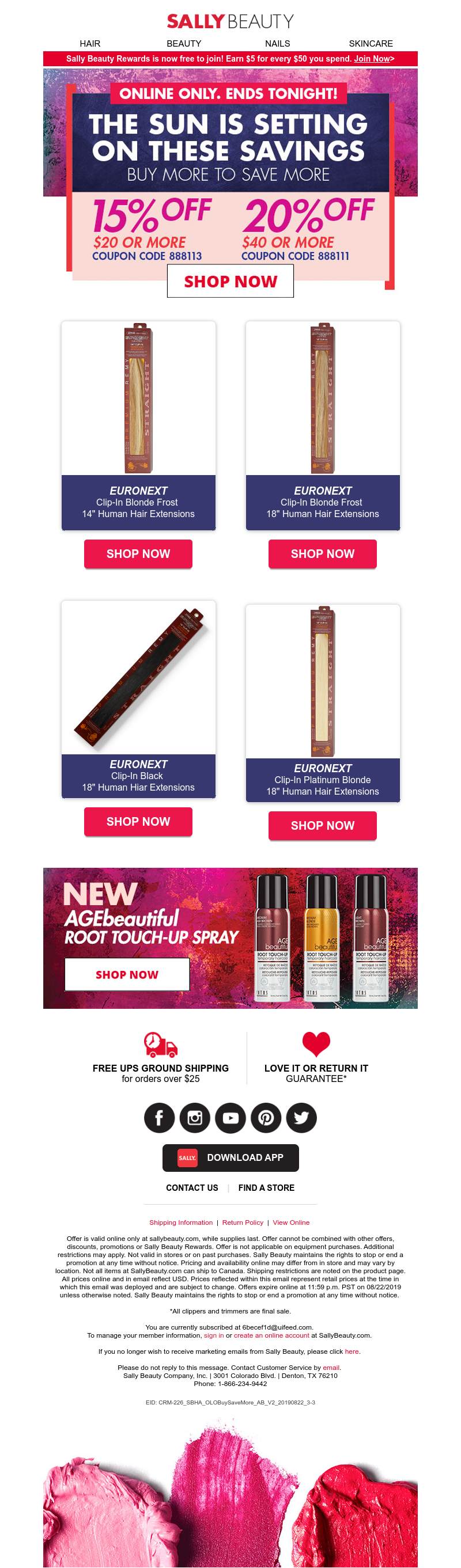Image resolution: width=461 pixels, height=1568 pixels.
Task: Open Find a Store link
Action: click(266, 1187)
